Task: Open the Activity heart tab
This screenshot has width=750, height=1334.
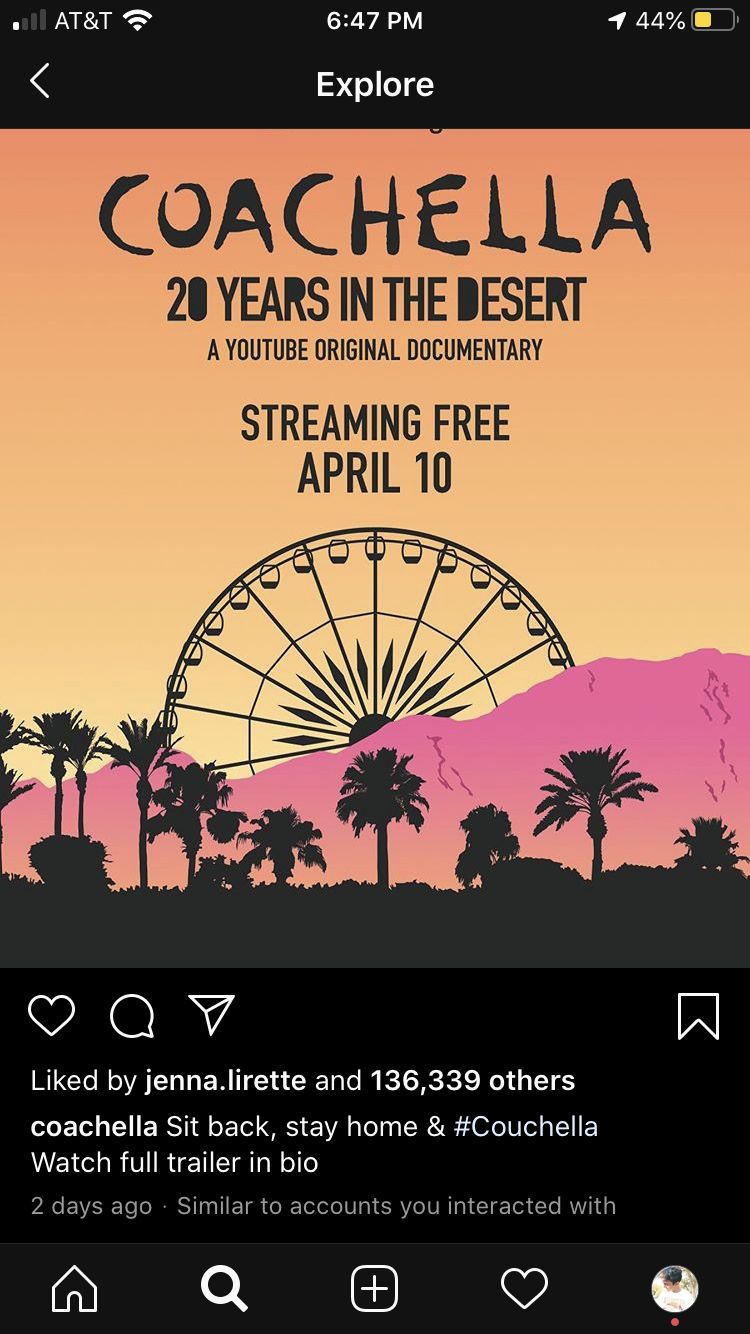Action: coord(525,1288)
